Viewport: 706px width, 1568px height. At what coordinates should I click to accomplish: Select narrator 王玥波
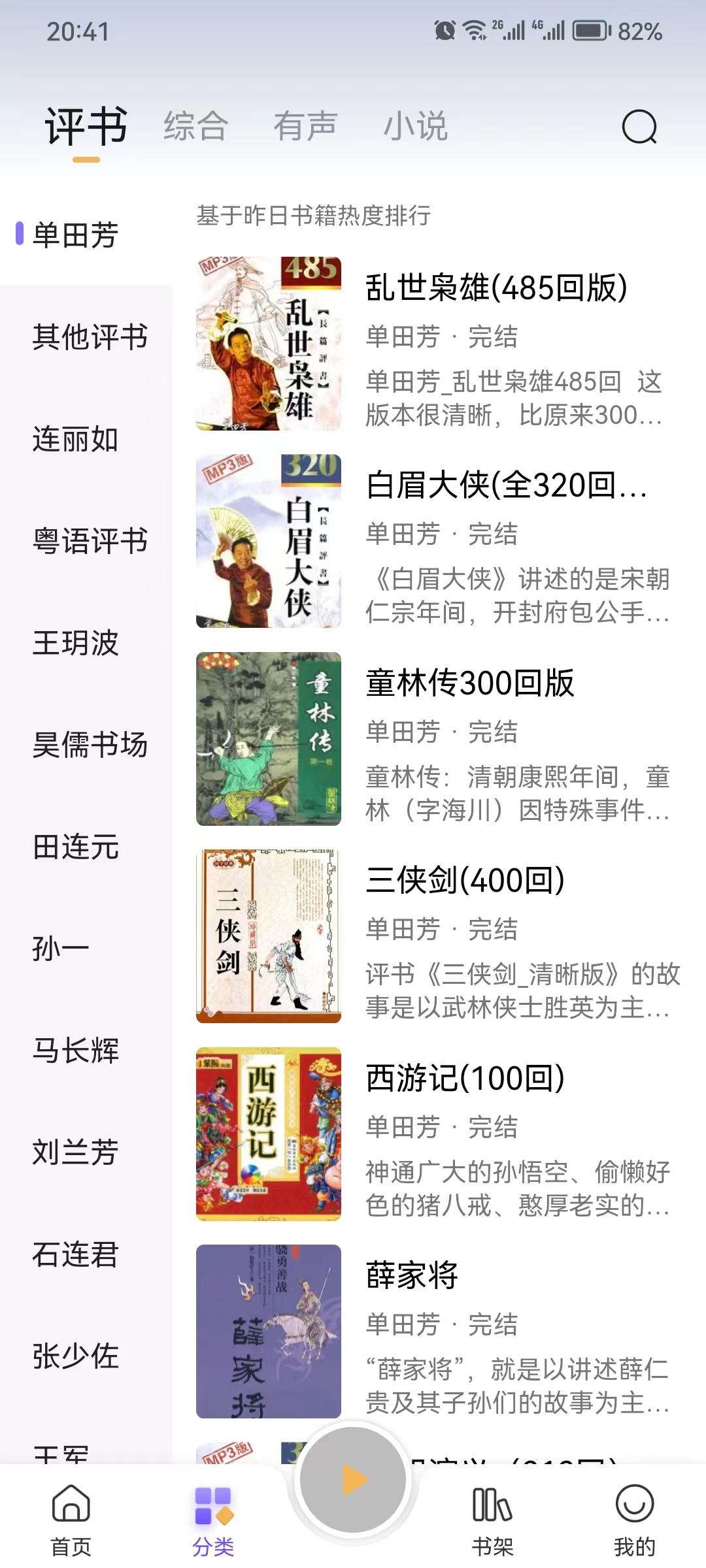click(x=75, y=643)
